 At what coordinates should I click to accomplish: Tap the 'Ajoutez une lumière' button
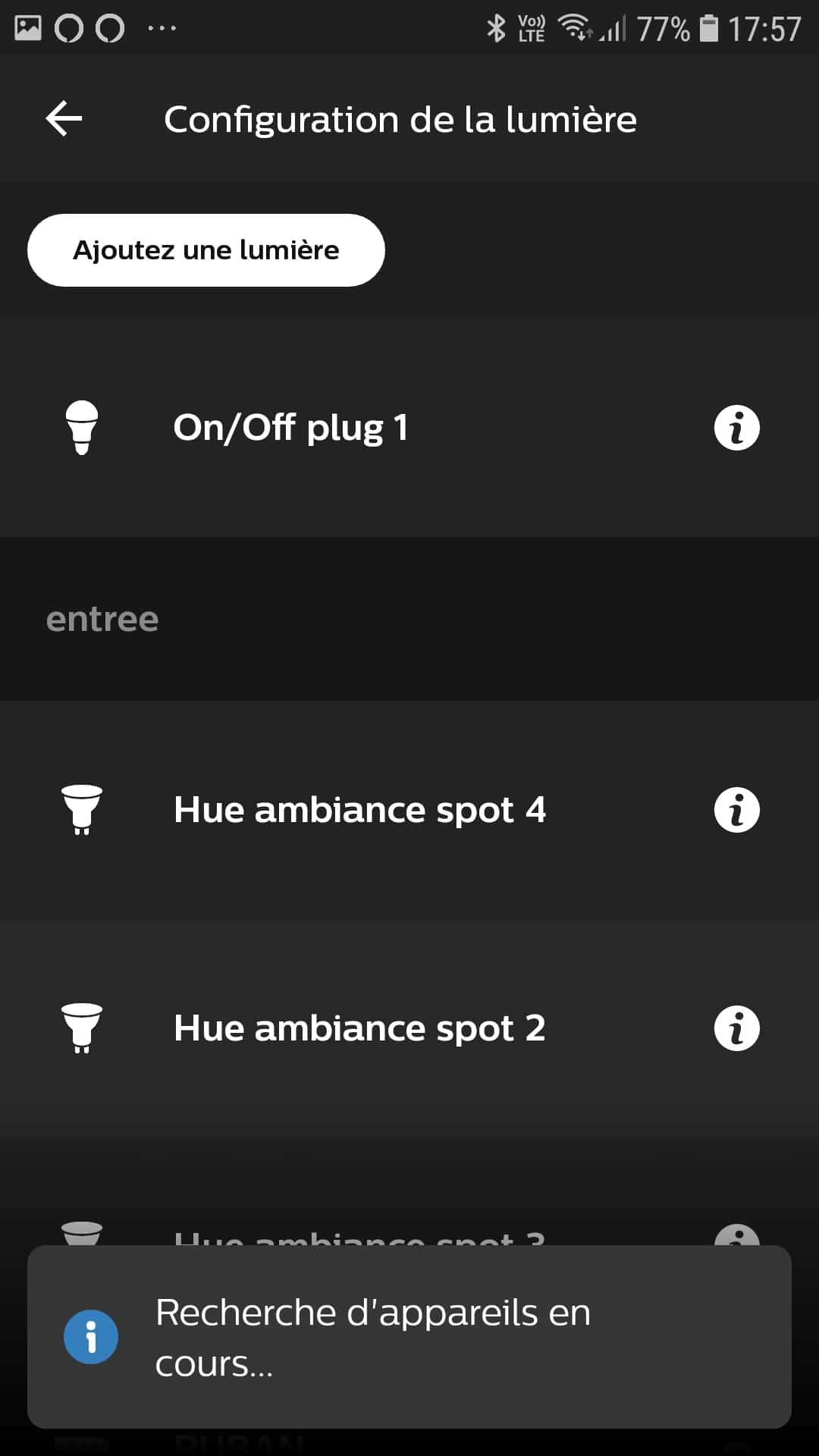[x=206, y=250]
